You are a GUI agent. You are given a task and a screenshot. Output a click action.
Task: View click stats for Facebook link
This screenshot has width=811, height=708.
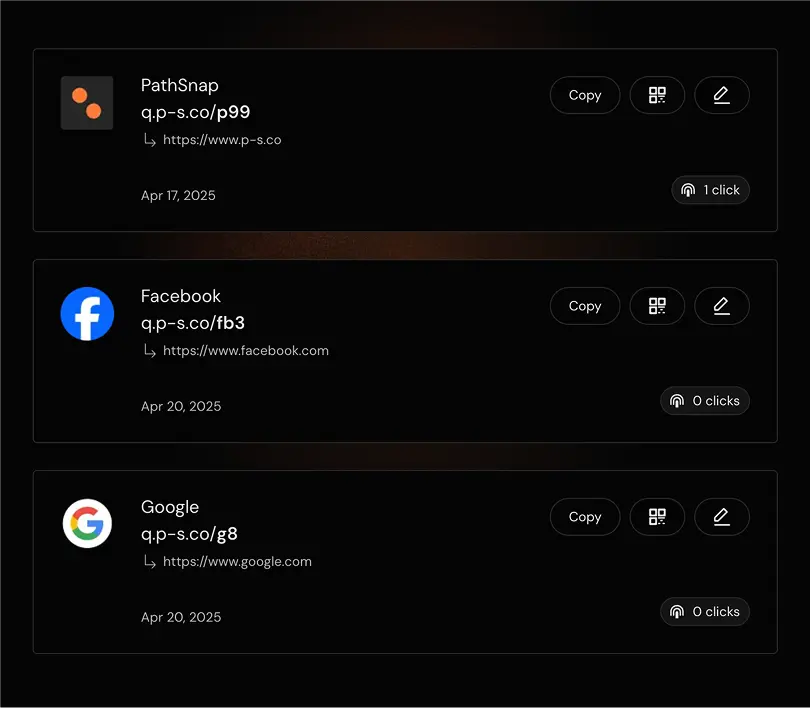point(705,401)
